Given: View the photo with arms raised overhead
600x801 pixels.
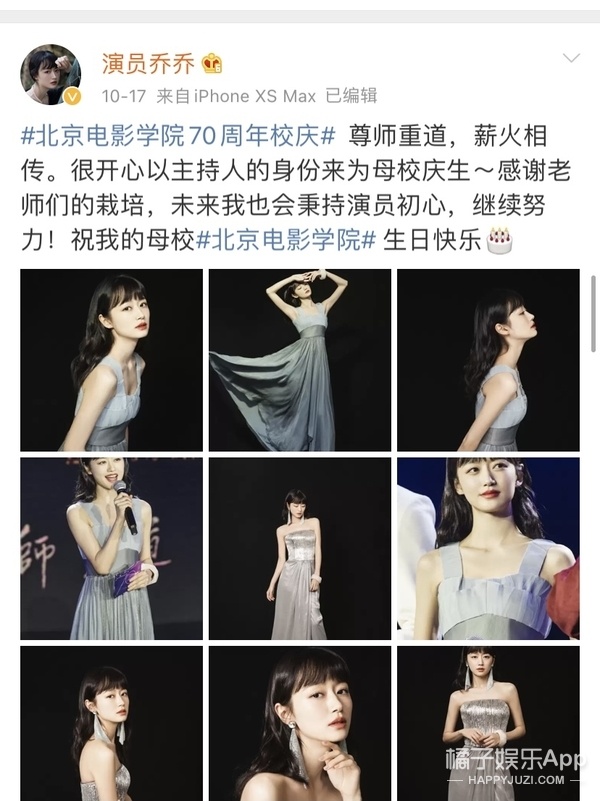Looking at the screenshot, I should pyautogui.click(x=300, y=360).
